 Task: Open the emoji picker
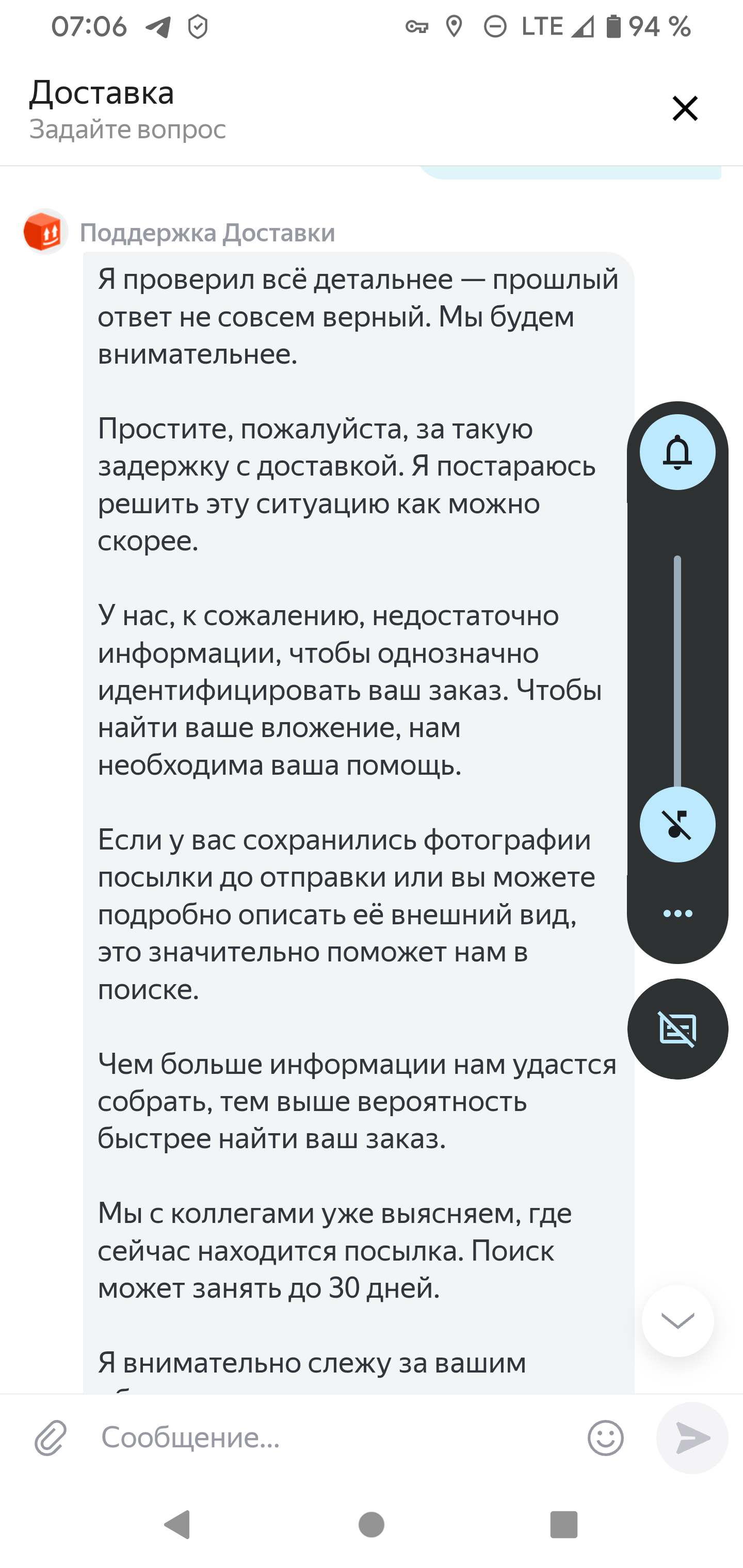pyautogui.click(x=605, y=1438)
